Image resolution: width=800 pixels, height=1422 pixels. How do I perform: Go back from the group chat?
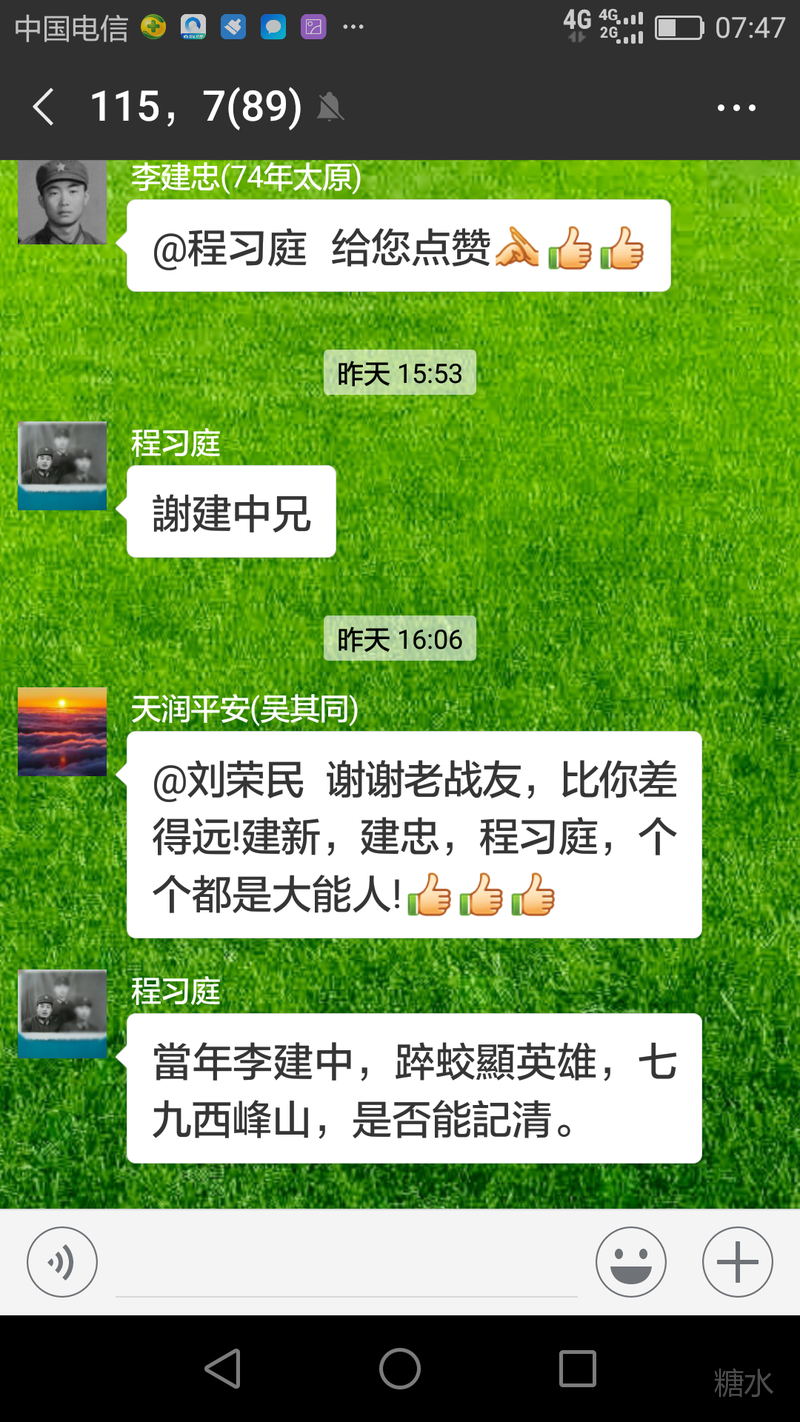tap(43, 107)
